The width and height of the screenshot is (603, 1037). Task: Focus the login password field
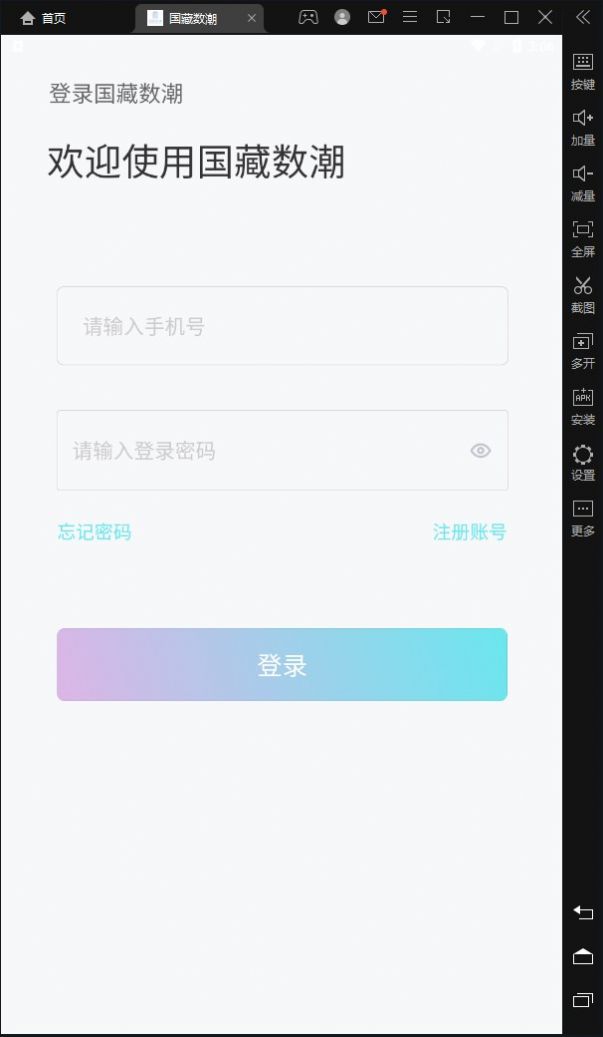tap(260, 451)
